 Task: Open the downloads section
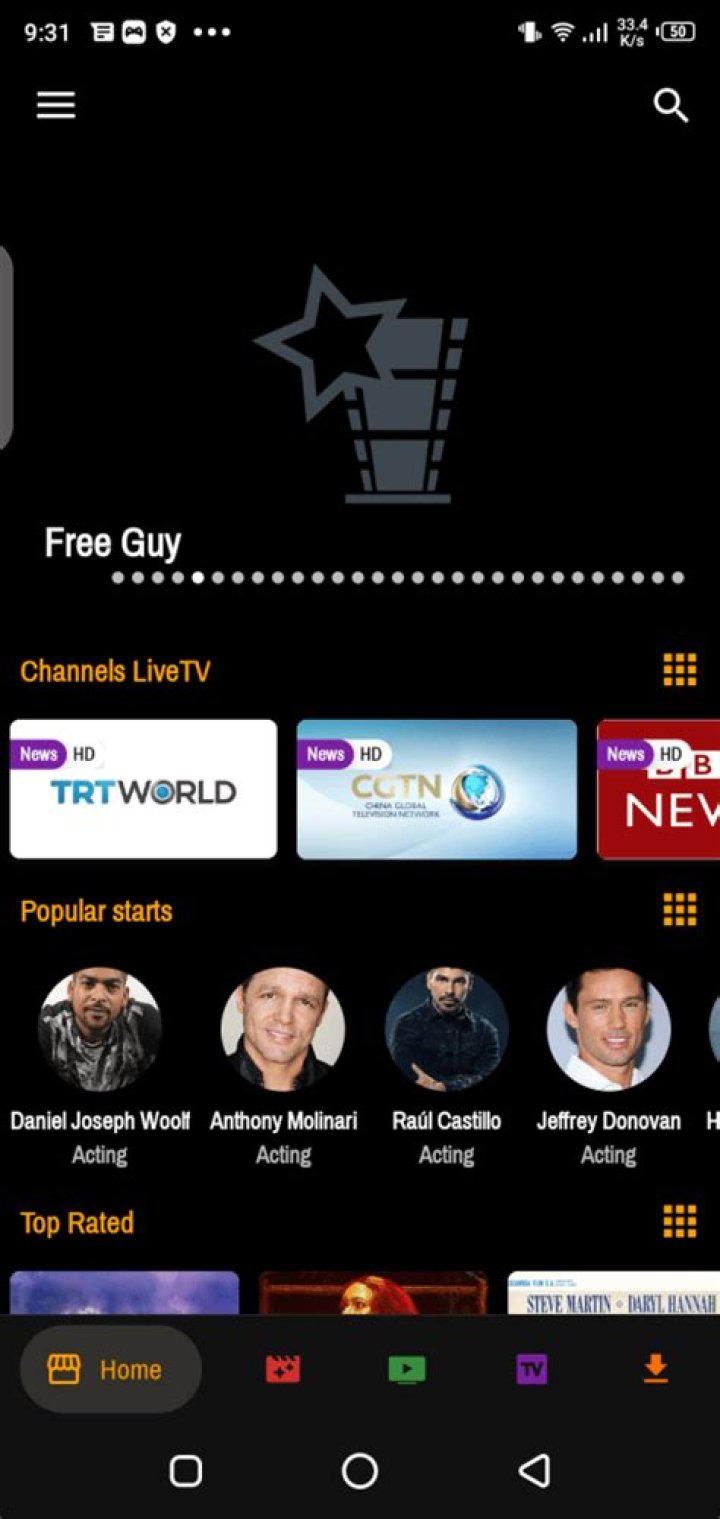click(x=655, y=1369)
